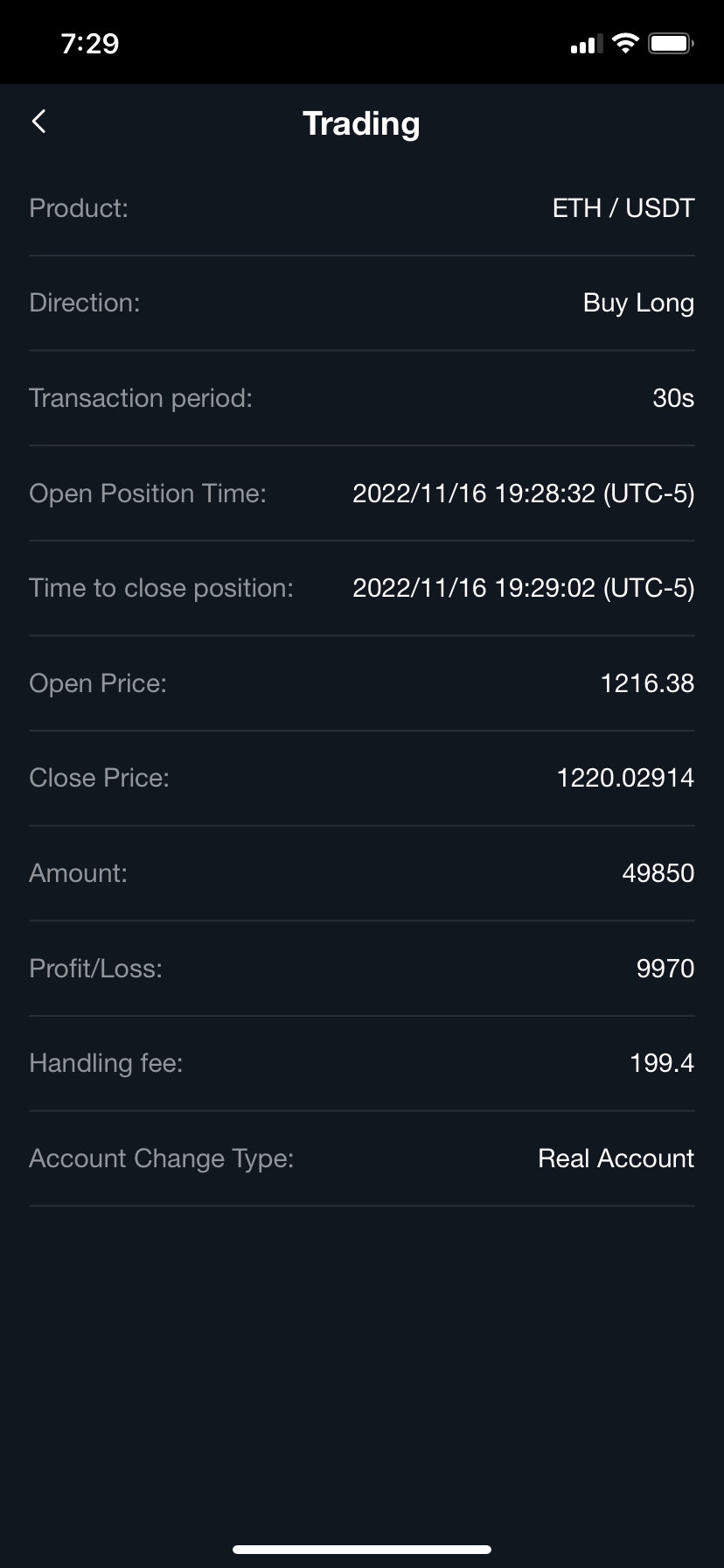Select the Handling fee value 199.4
The height and width of the screenshot is (1568, 724).
click(662, 1063)
